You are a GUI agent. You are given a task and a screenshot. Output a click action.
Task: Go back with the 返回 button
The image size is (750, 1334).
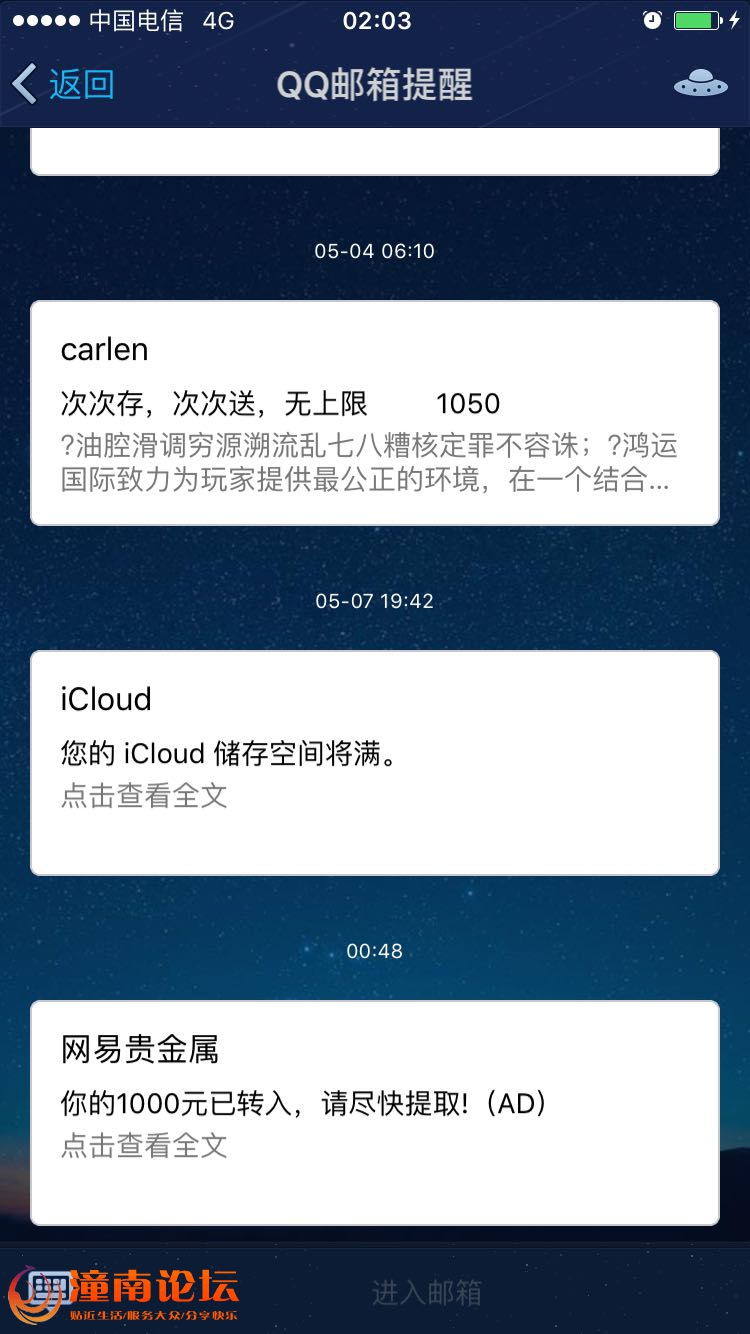pos(64,85)
